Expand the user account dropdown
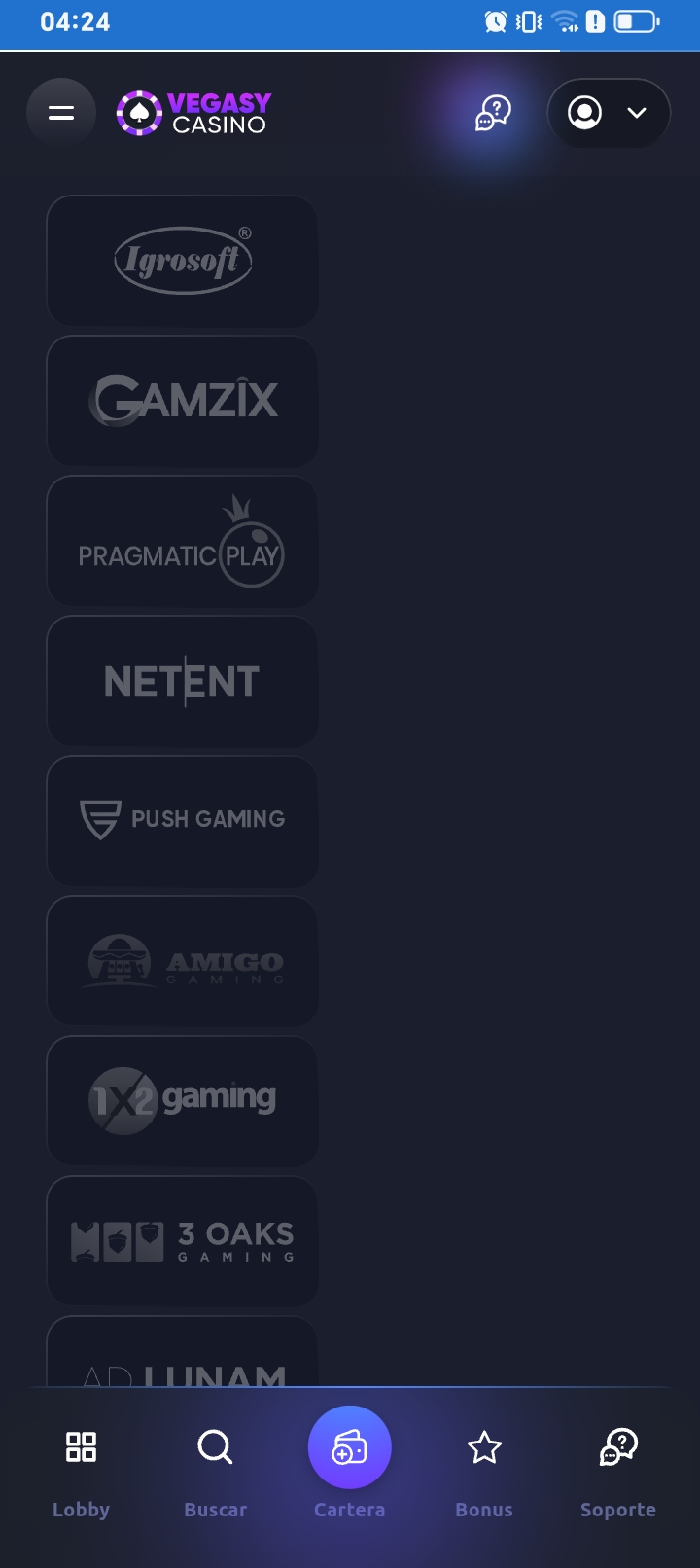 [x=609, y=113]
